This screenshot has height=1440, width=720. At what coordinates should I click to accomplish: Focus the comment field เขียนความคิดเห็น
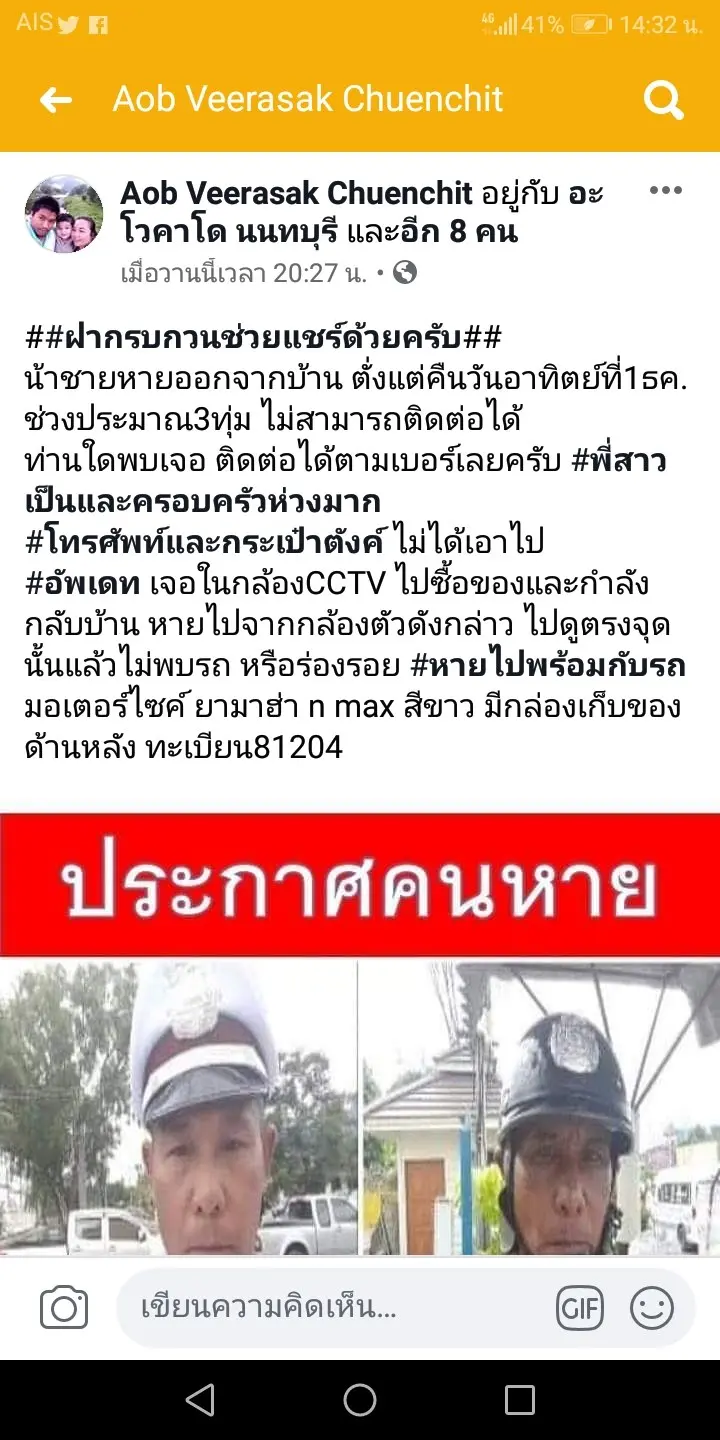tap(330, 1308)
